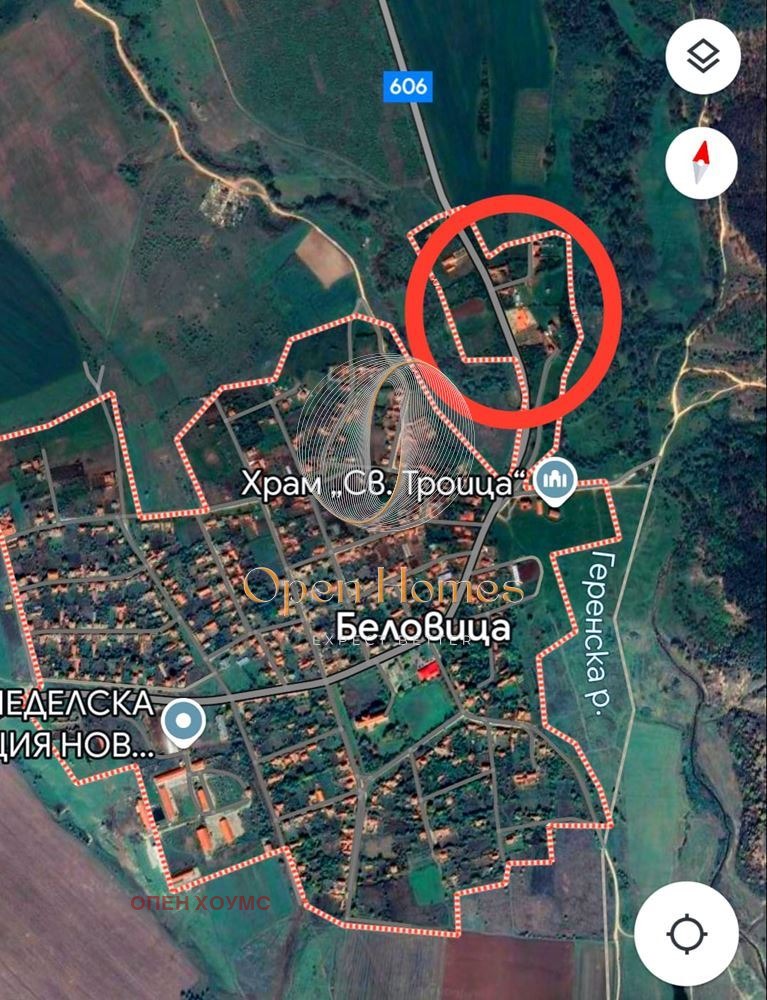767x1000 pixels.
Task: Center map on my location
Action: click(x=686, y=934)
